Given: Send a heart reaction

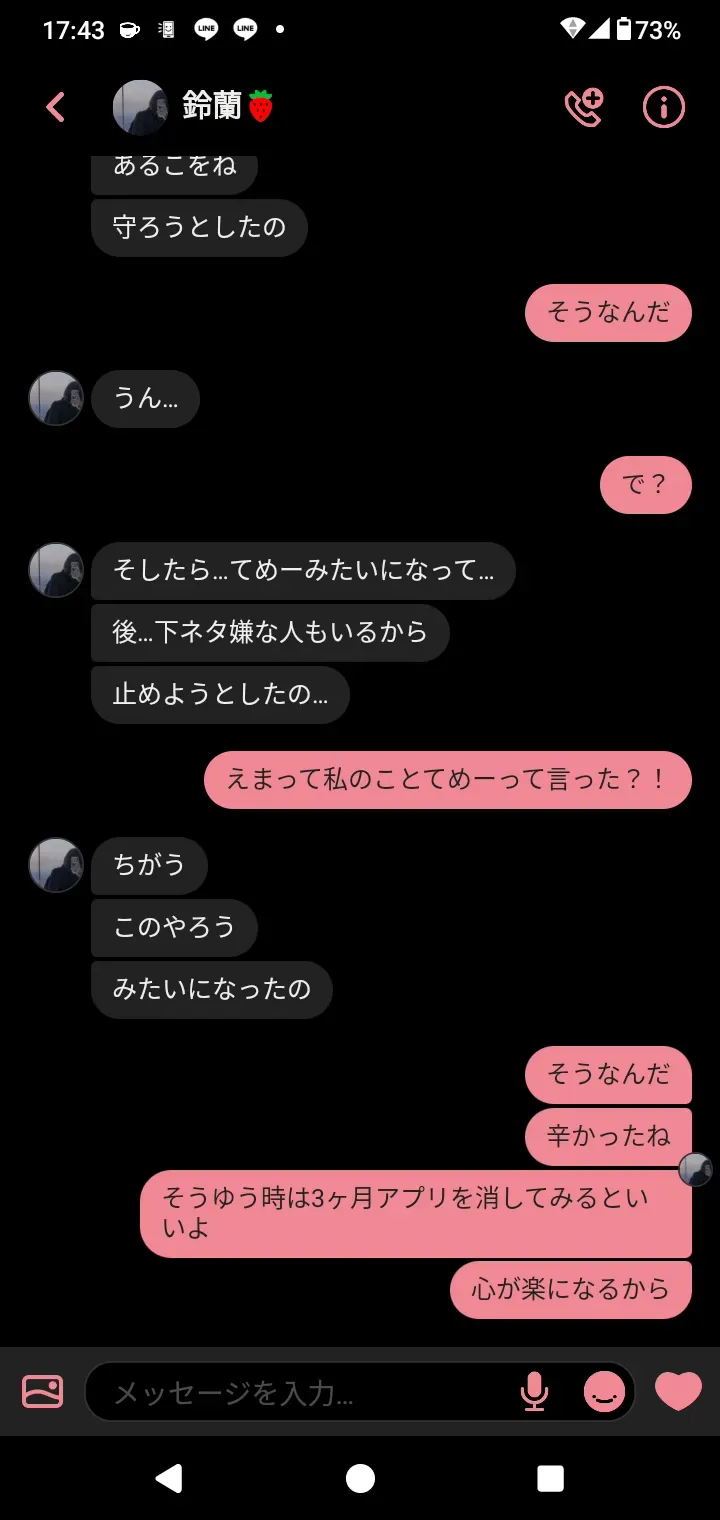Looking at the screenshot, I should click(678, 1391).
